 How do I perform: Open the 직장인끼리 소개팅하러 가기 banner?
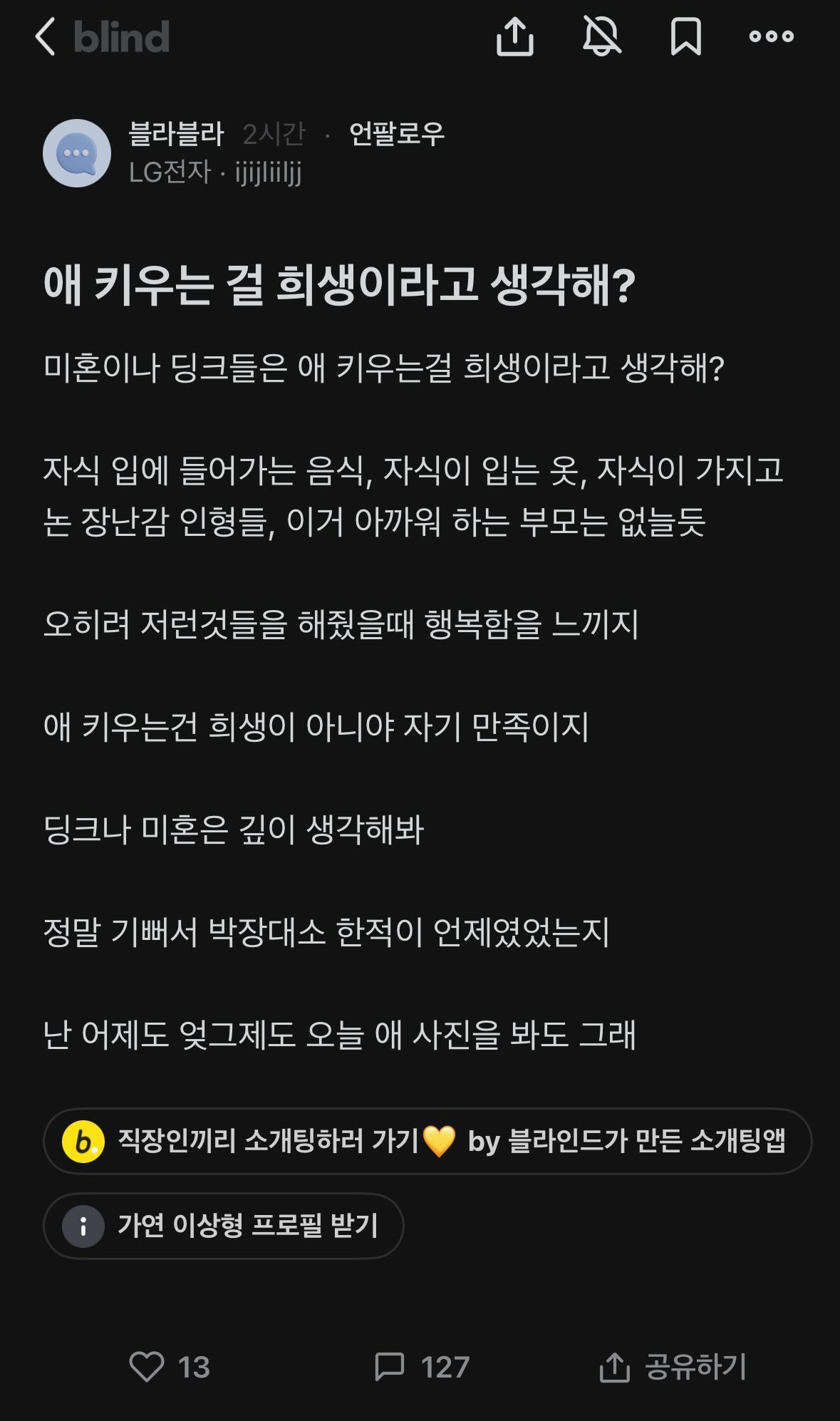[427, 1141]
